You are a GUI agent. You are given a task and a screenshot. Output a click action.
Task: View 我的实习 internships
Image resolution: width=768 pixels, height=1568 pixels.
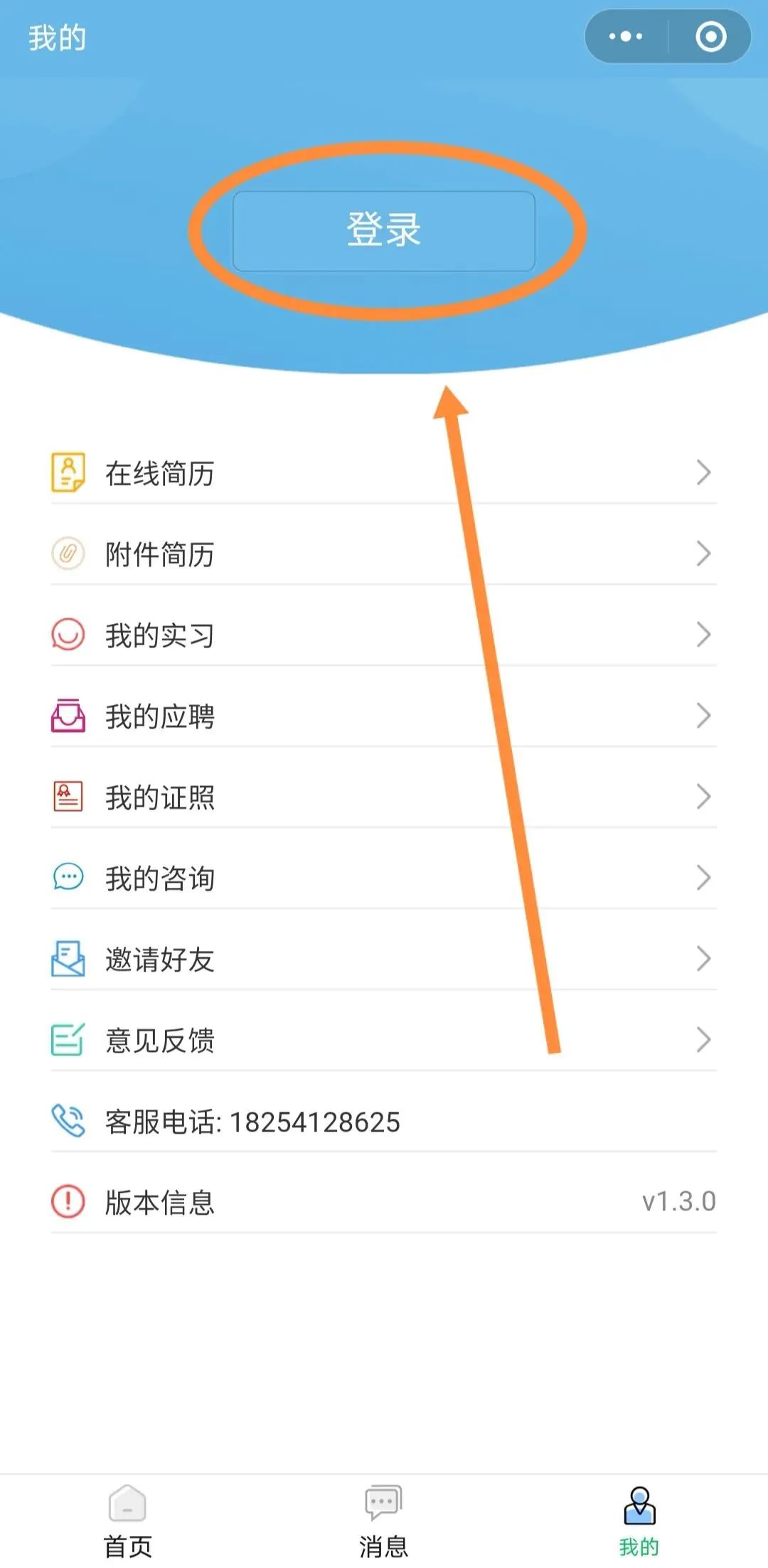tap(383, 635)
